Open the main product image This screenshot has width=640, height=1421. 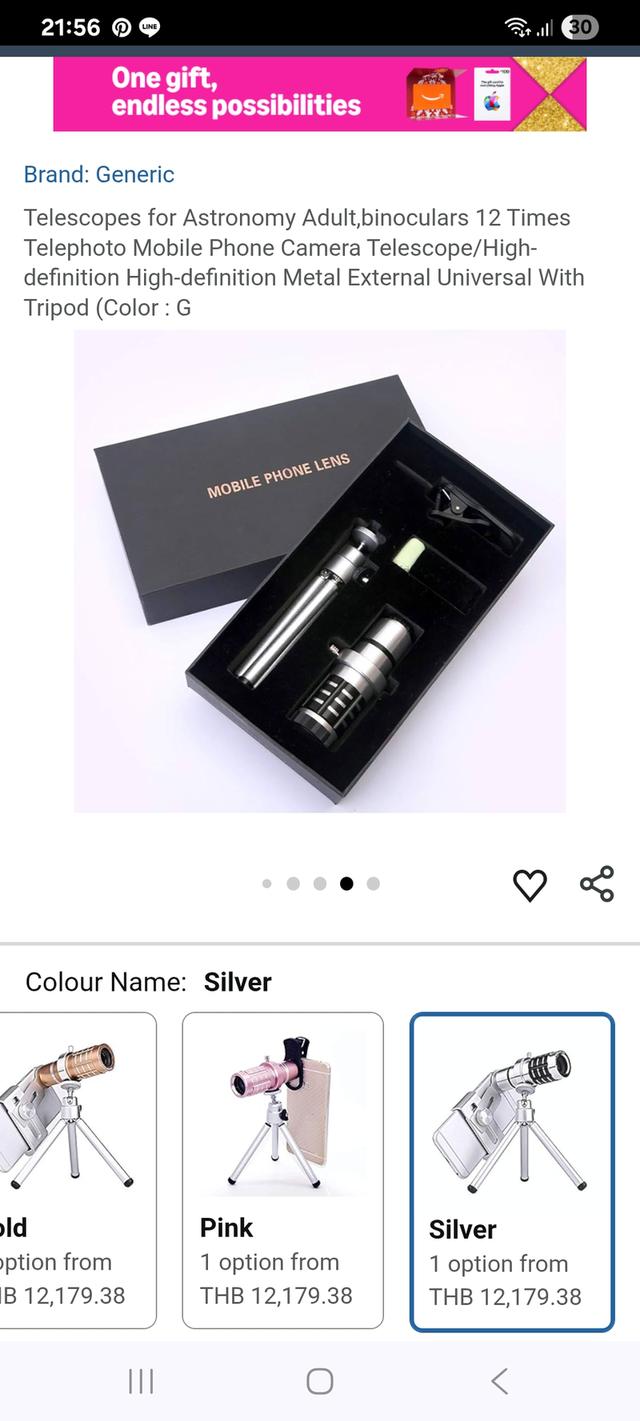click(x=319, y=570)
